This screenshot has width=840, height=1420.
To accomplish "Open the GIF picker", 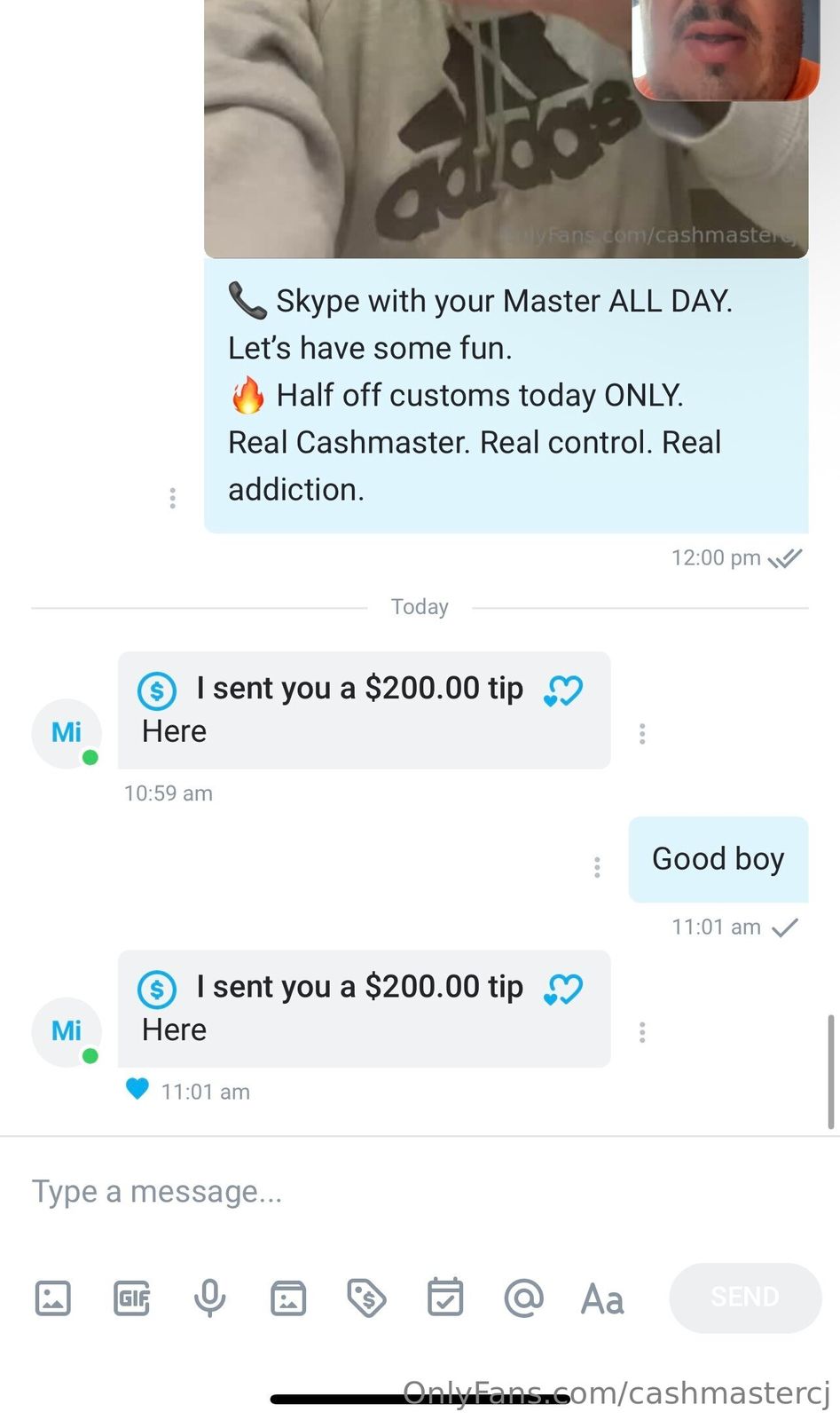I will tap(131, 1298).
